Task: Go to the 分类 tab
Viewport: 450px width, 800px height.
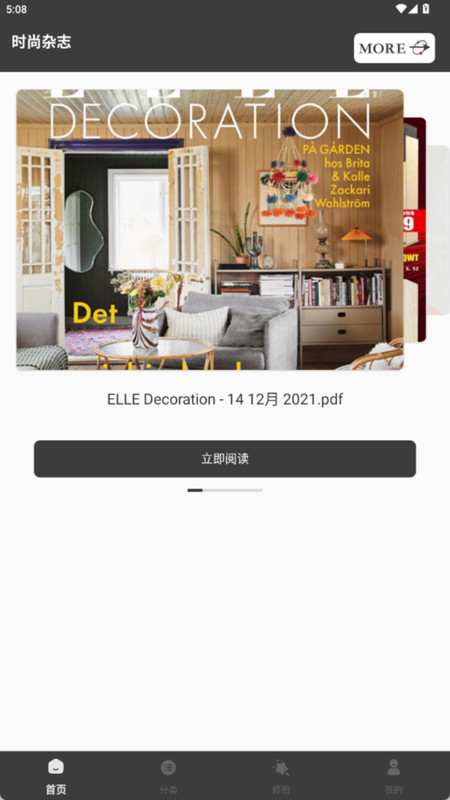Action: pos(168,776)
